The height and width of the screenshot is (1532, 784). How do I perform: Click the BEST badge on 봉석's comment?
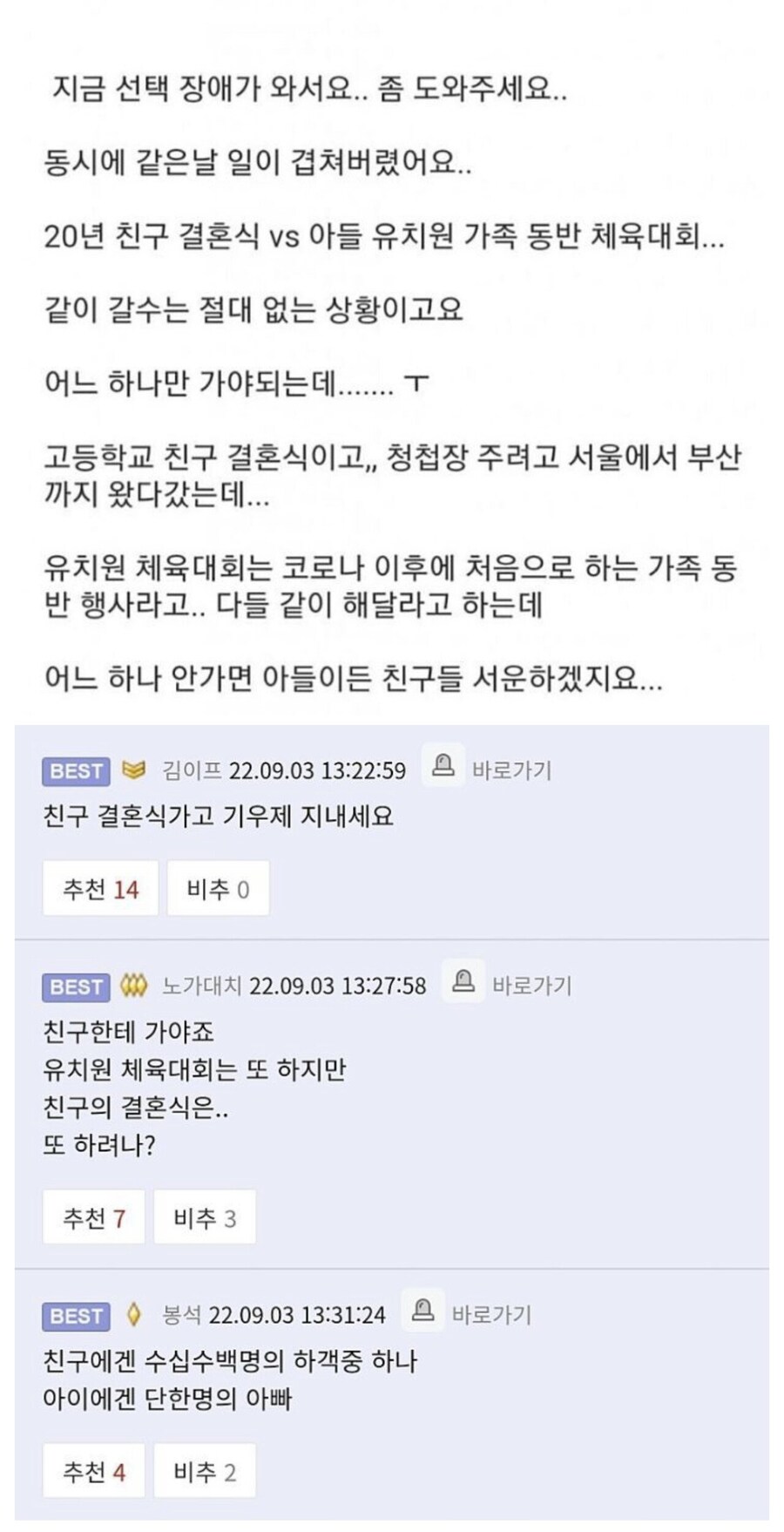coord(75,1318)
